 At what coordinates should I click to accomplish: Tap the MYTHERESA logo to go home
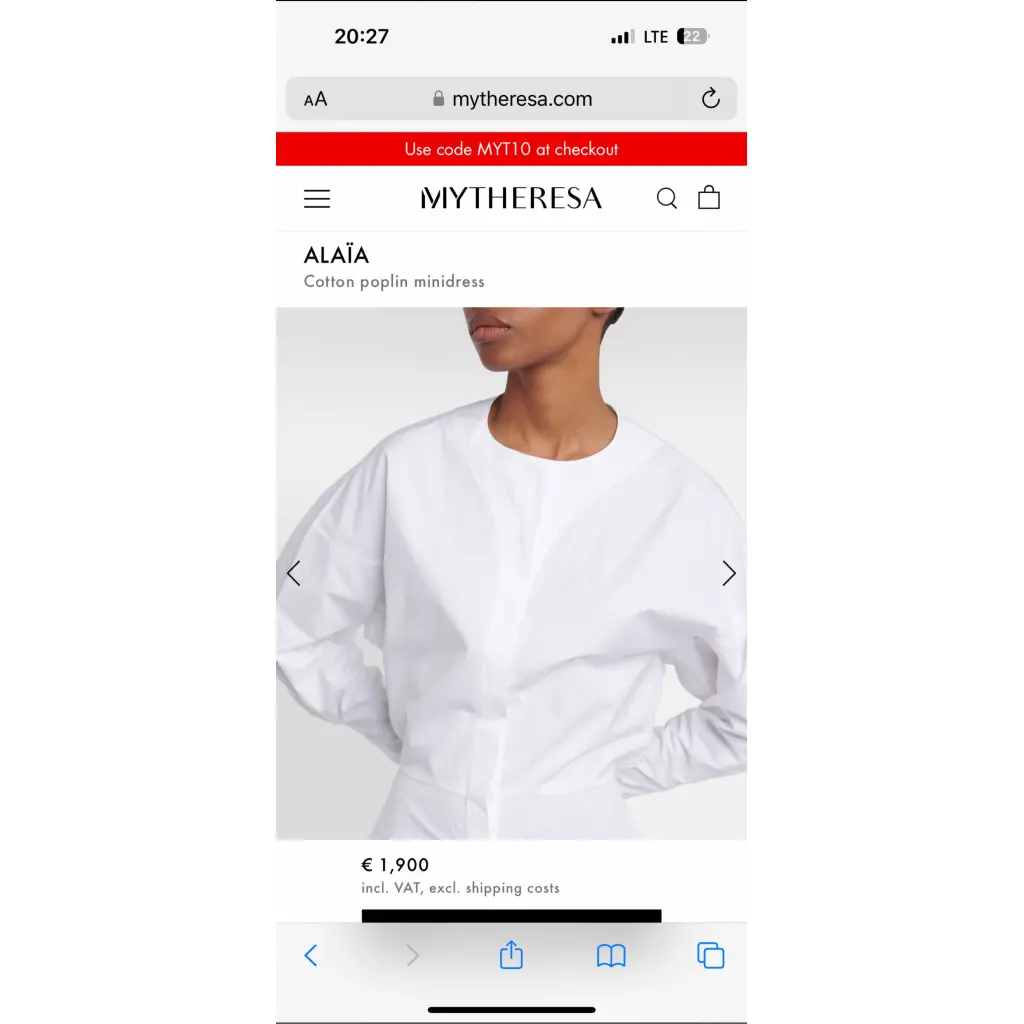pos(511,198)
